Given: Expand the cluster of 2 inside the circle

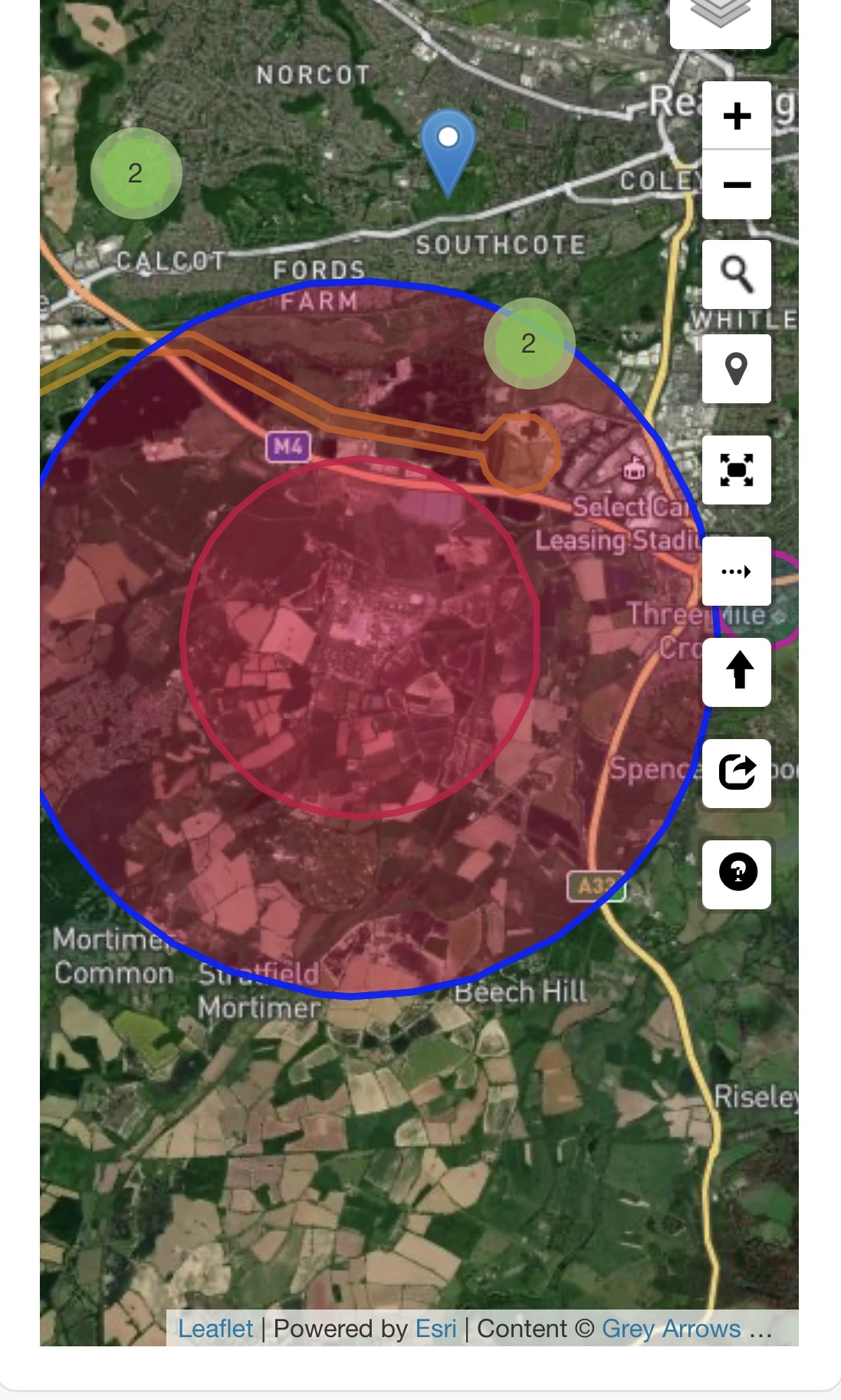Looking at the screenshot, I should click(x=529, y=343).
